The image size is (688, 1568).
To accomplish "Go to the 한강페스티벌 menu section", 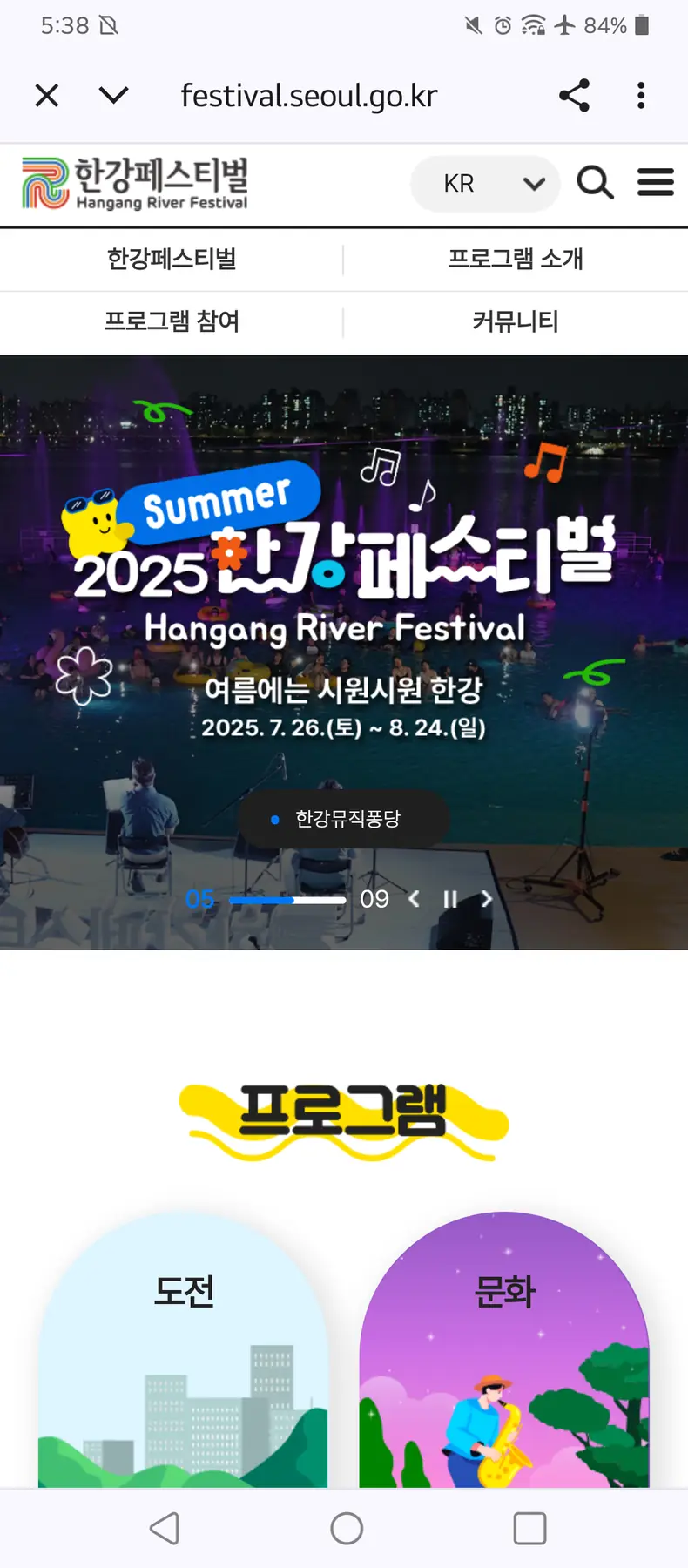I will click(x=172, y=259).
